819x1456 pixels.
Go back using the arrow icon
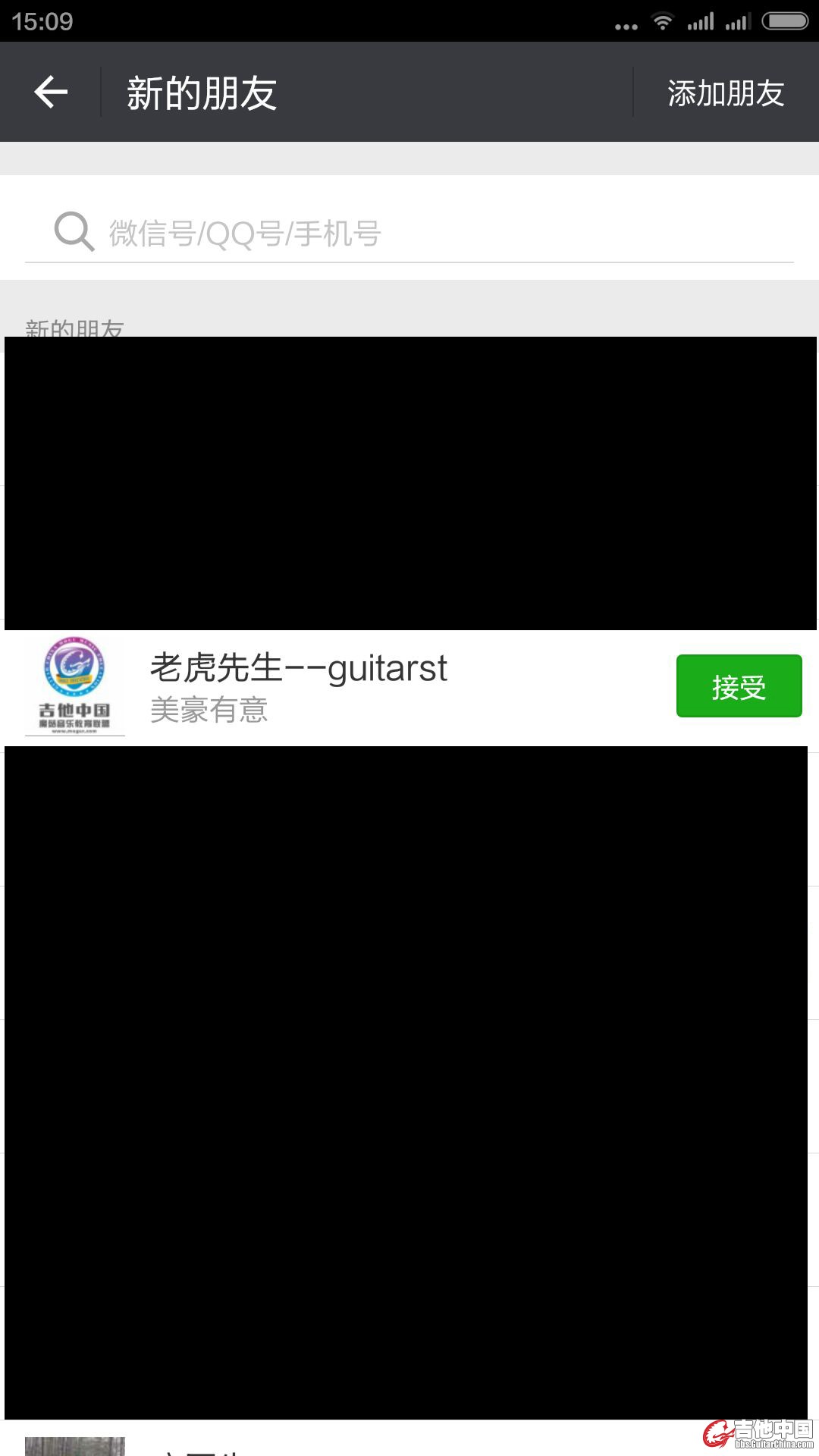pos(51,93)
